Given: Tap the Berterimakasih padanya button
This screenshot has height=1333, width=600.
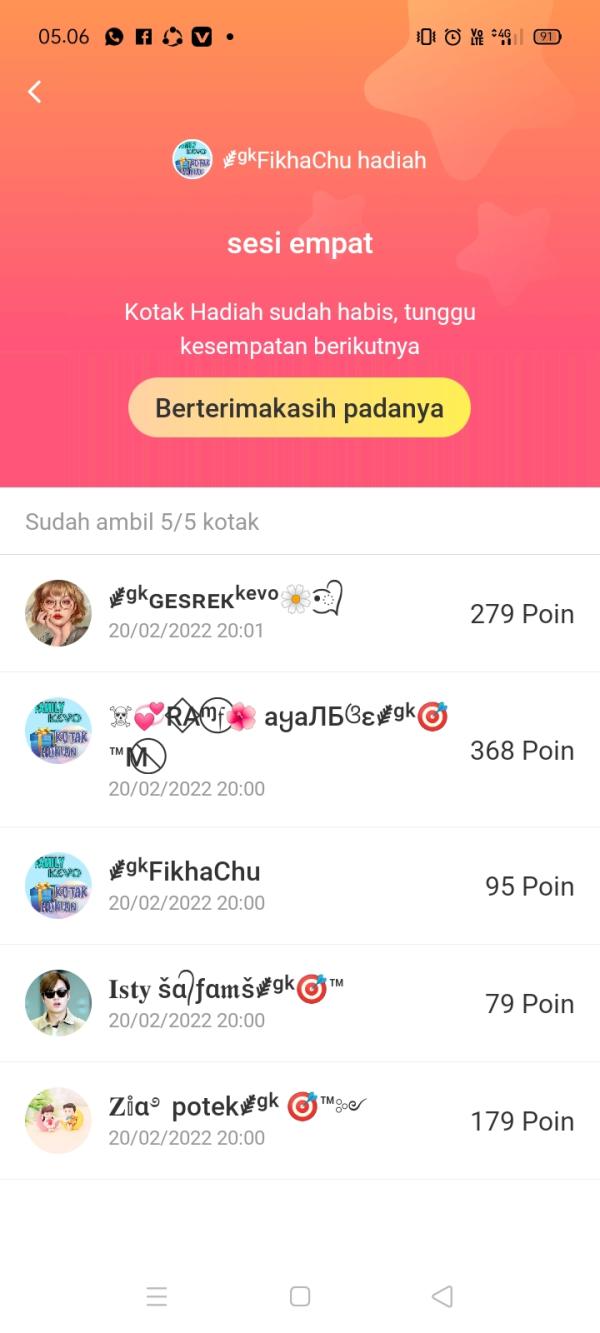Looking at the screenshot, I should coord(299,408).
